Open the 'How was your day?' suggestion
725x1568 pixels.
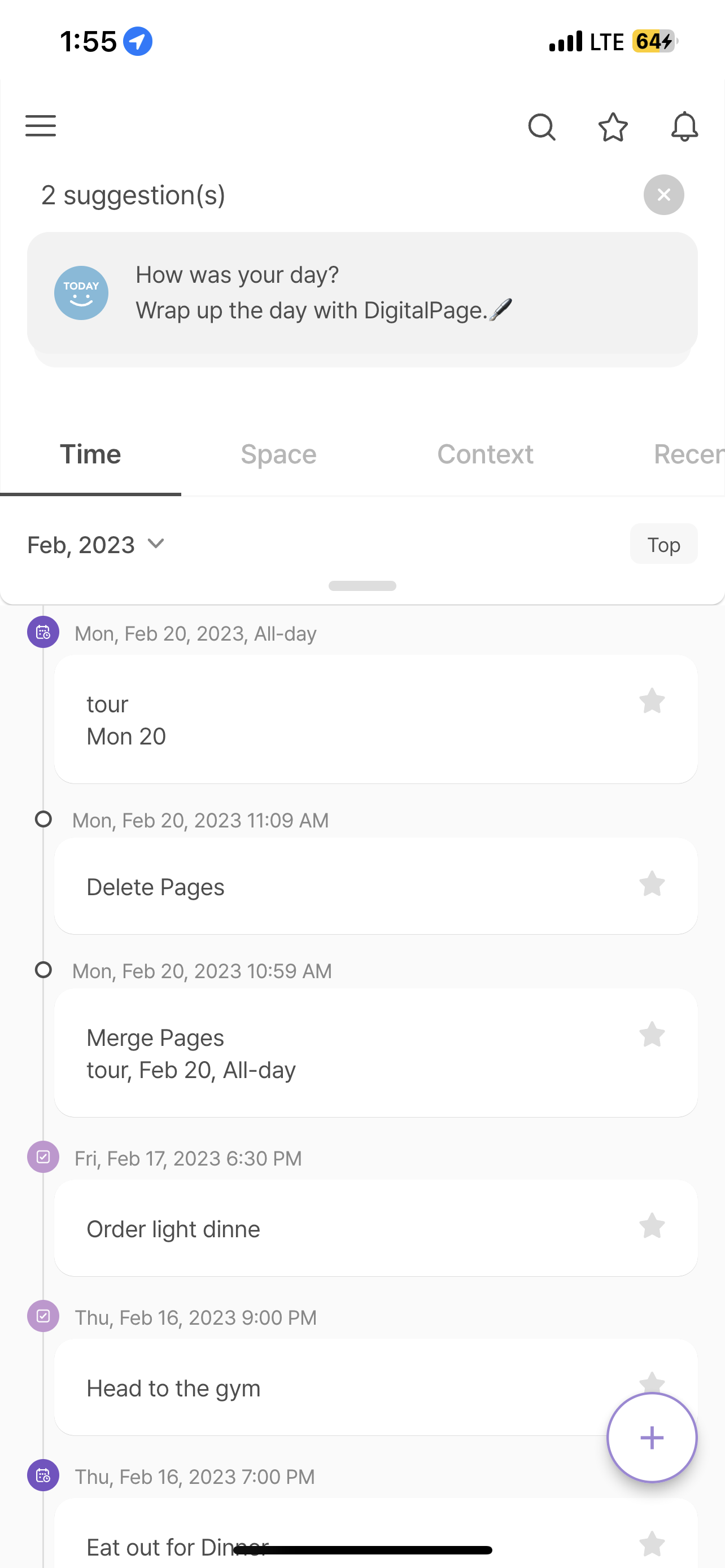362,293
